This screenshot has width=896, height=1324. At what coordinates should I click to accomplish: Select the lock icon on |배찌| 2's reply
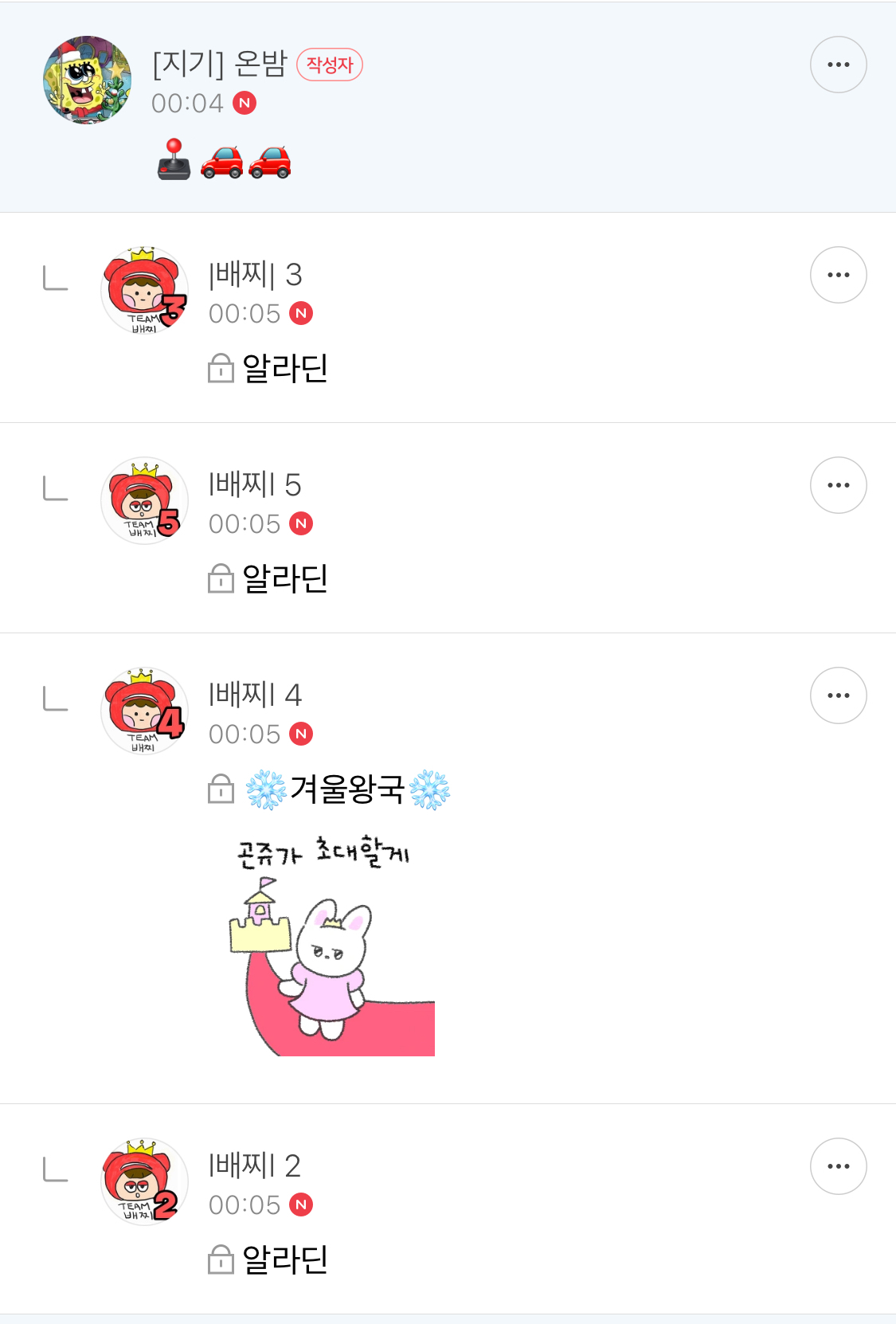coord(220,1259)
